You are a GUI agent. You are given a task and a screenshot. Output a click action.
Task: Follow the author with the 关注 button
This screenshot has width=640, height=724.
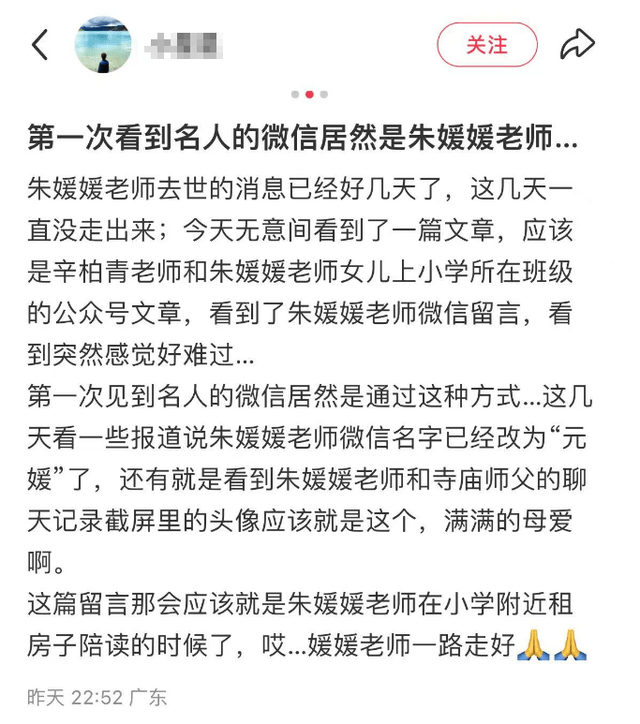[487, 45]
